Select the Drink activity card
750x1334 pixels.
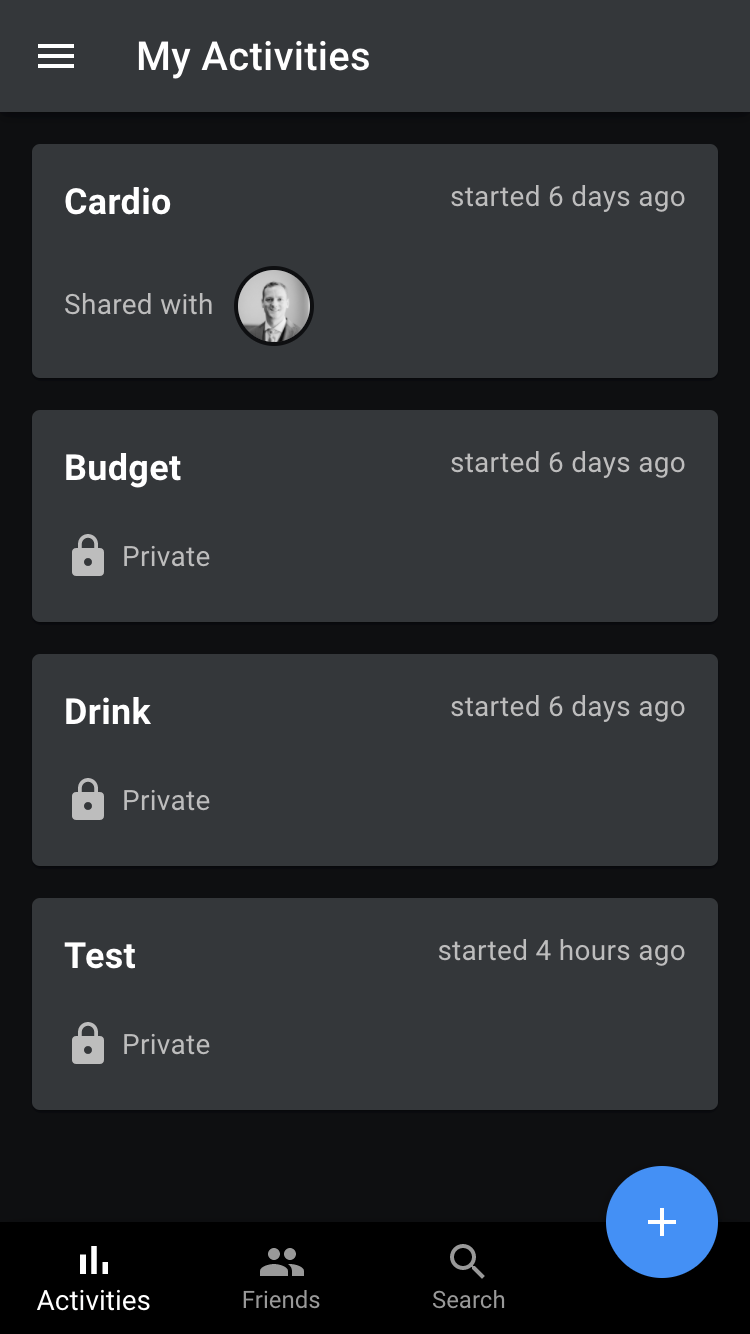coord(375,759)
